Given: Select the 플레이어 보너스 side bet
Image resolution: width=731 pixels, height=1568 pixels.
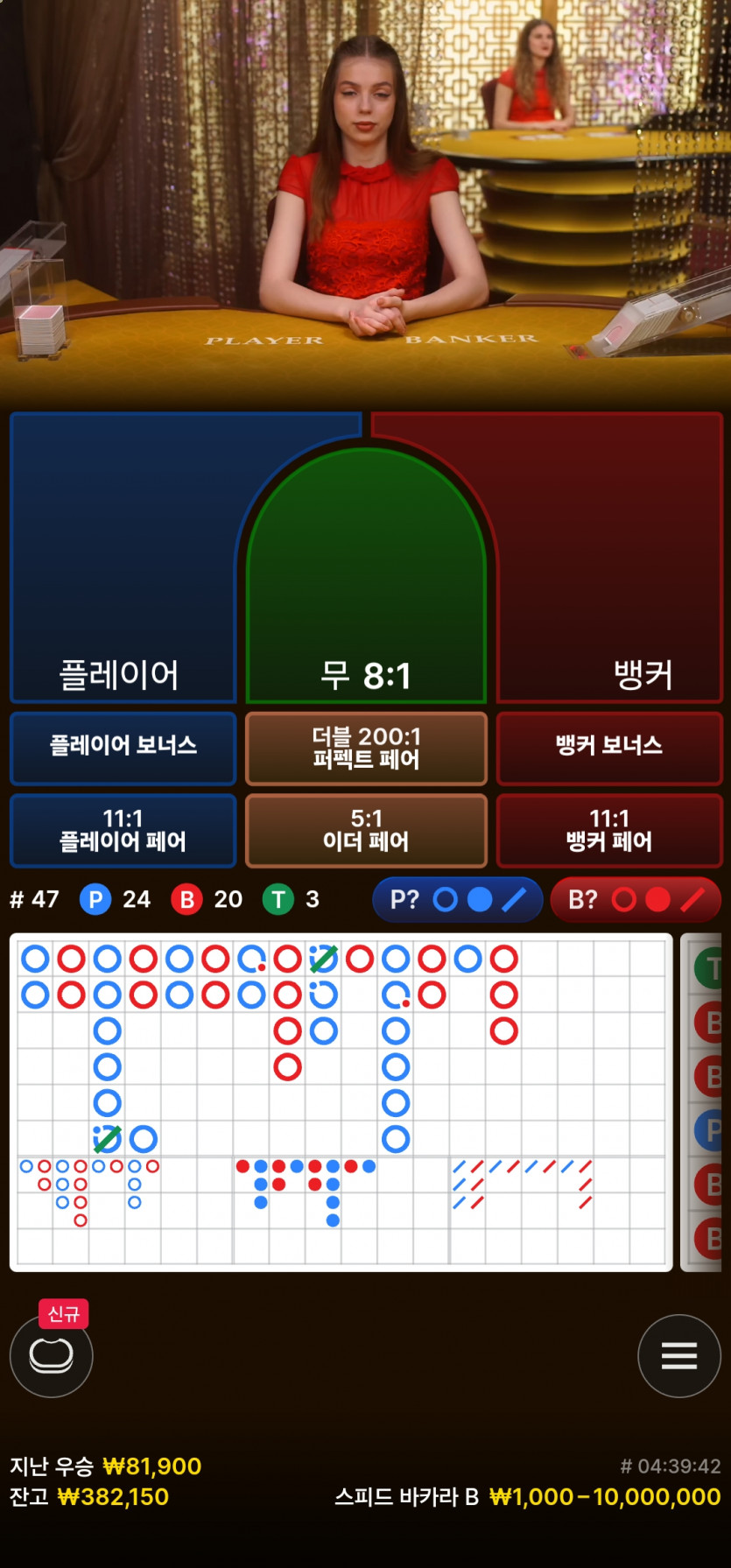Looking at the screenshot, I should tap(123, 747).
